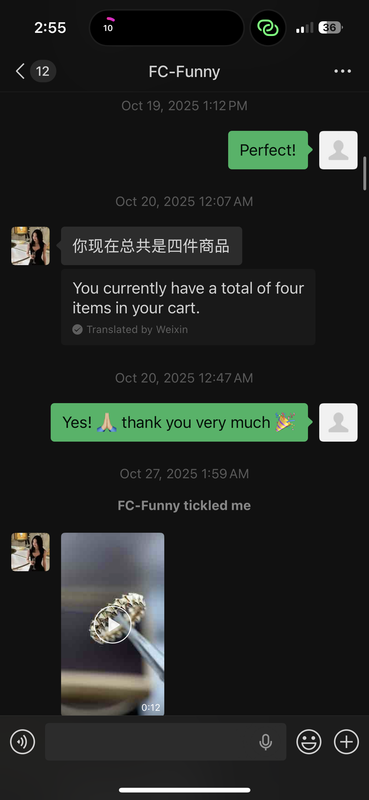
Task: Open FC-Funny's profile from the avatar beside the video
Action: [31, 552]
